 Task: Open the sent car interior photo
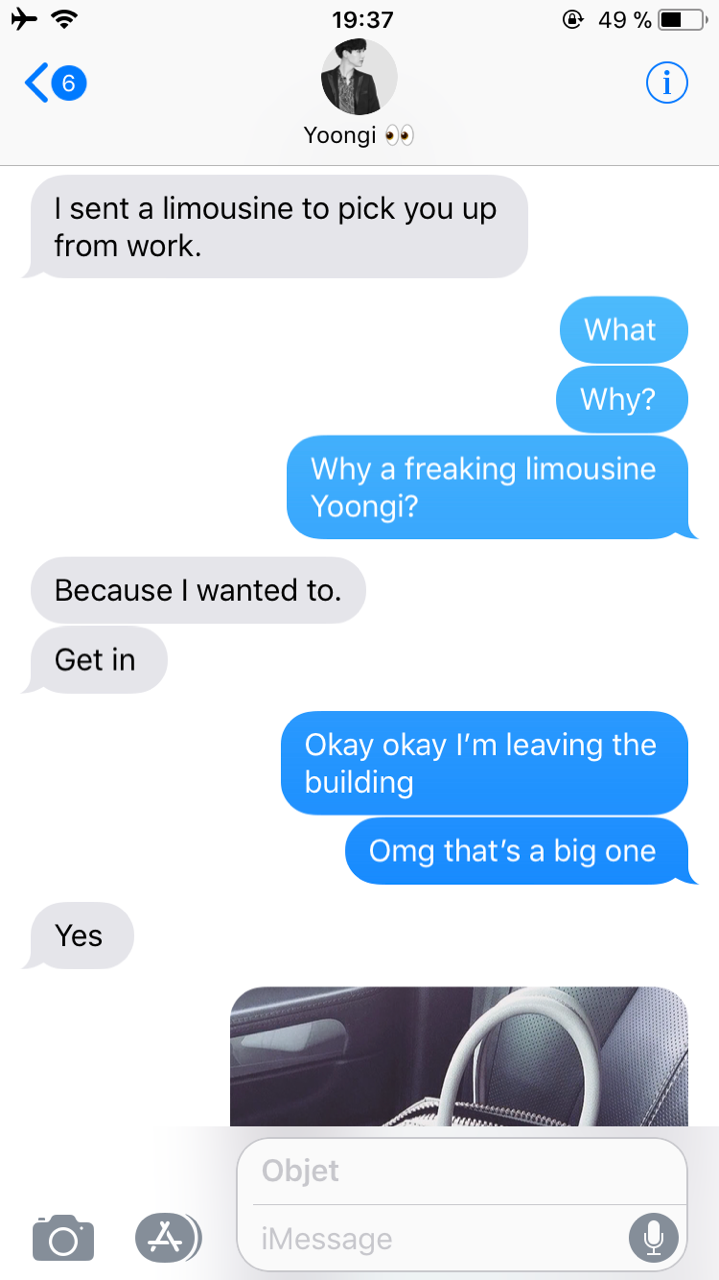pos(459,1056)
